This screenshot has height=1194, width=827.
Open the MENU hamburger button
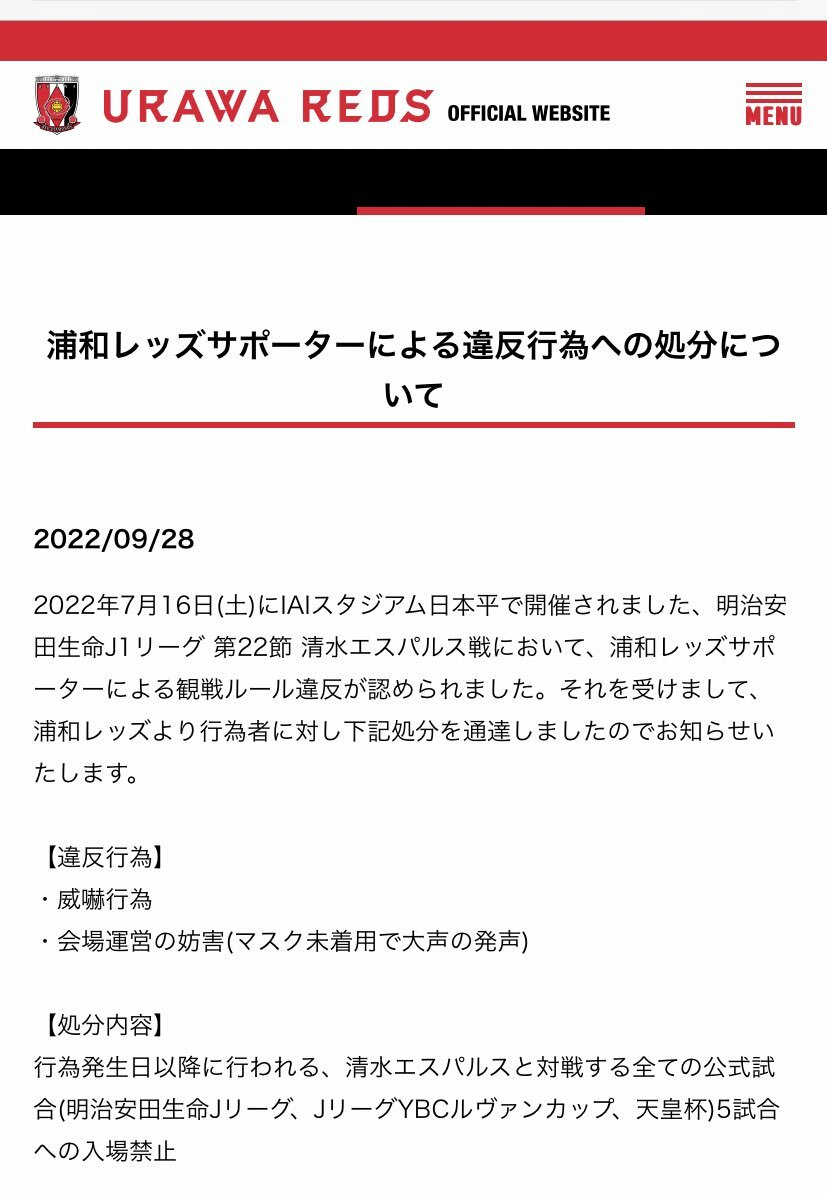pos(773,105)
